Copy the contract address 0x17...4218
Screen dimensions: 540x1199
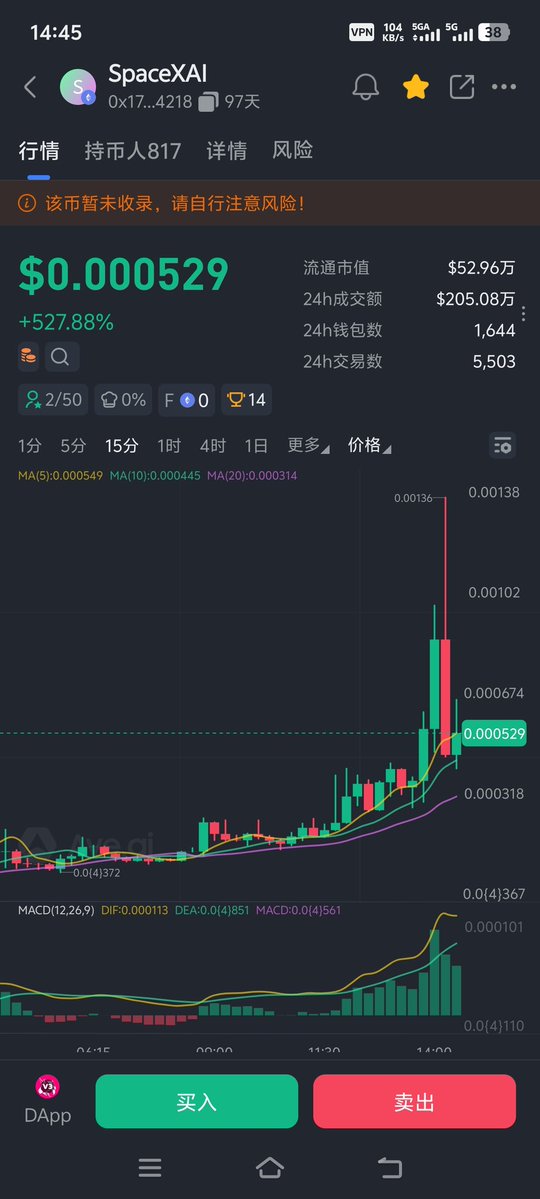(209, 102)
